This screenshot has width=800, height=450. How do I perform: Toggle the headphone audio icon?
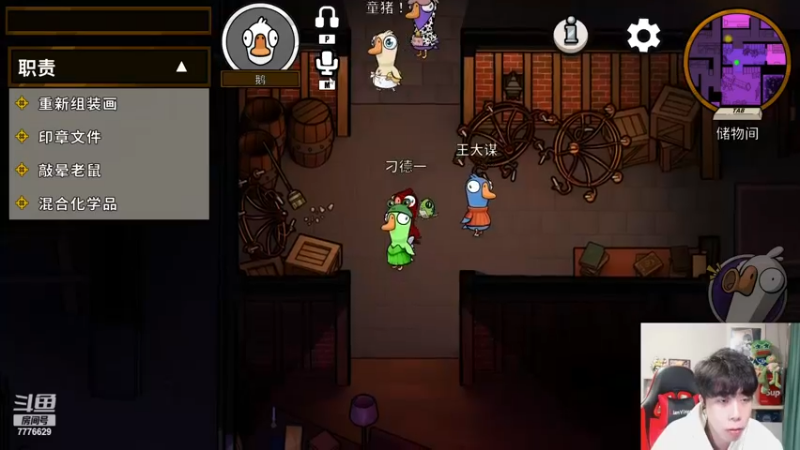coord(327,19)
